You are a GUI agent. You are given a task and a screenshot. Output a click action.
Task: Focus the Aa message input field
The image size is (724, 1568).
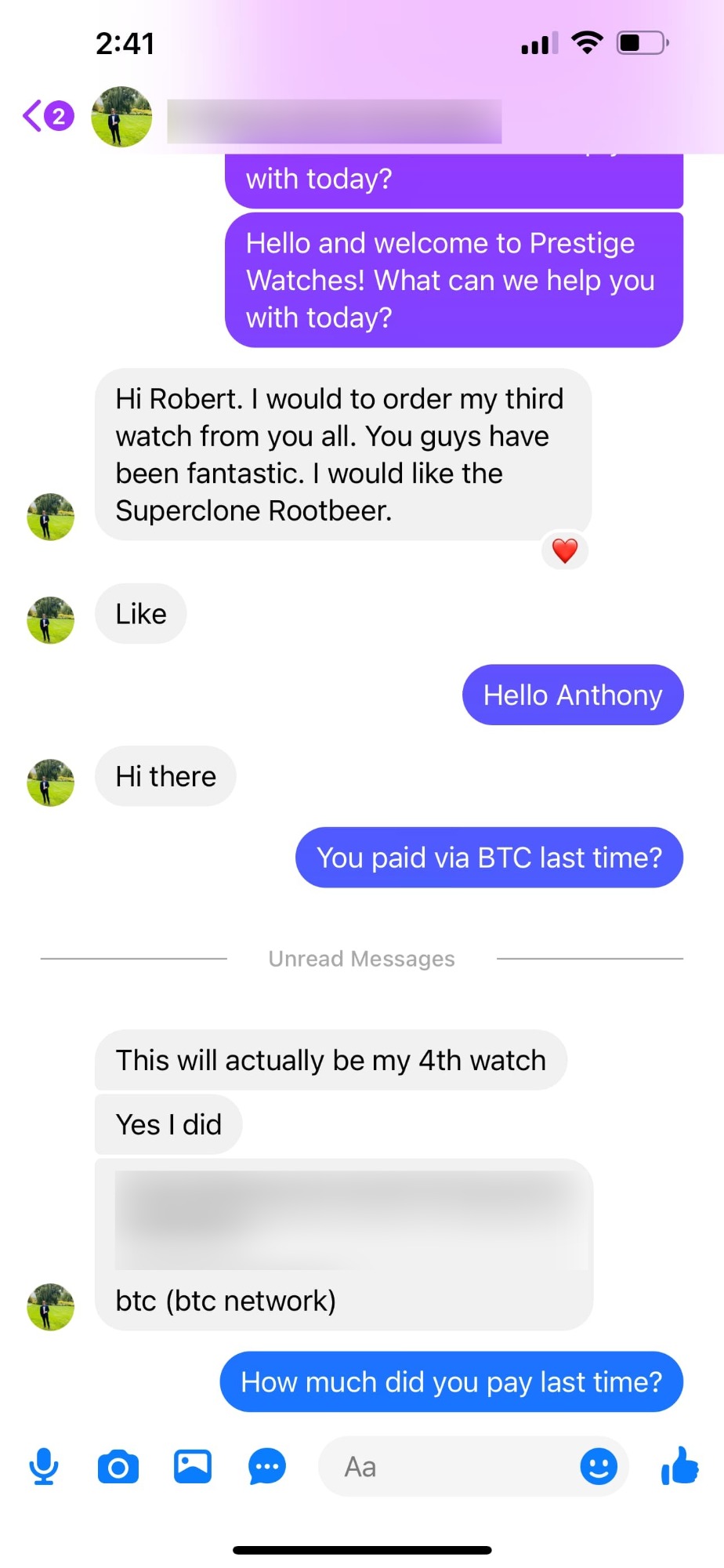click(447, 1466)
